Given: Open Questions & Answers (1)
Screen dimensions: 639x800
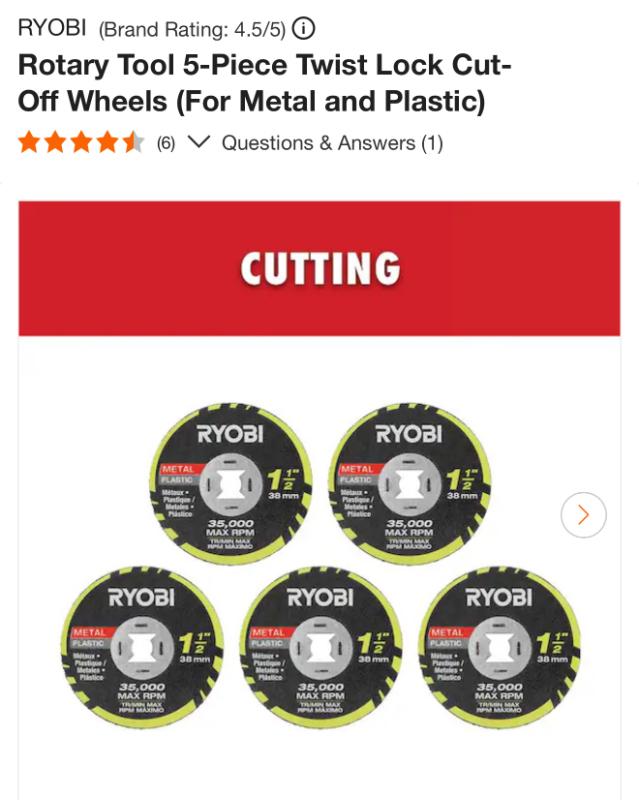Looking at the screenshot, I should (x=332, y=143).
